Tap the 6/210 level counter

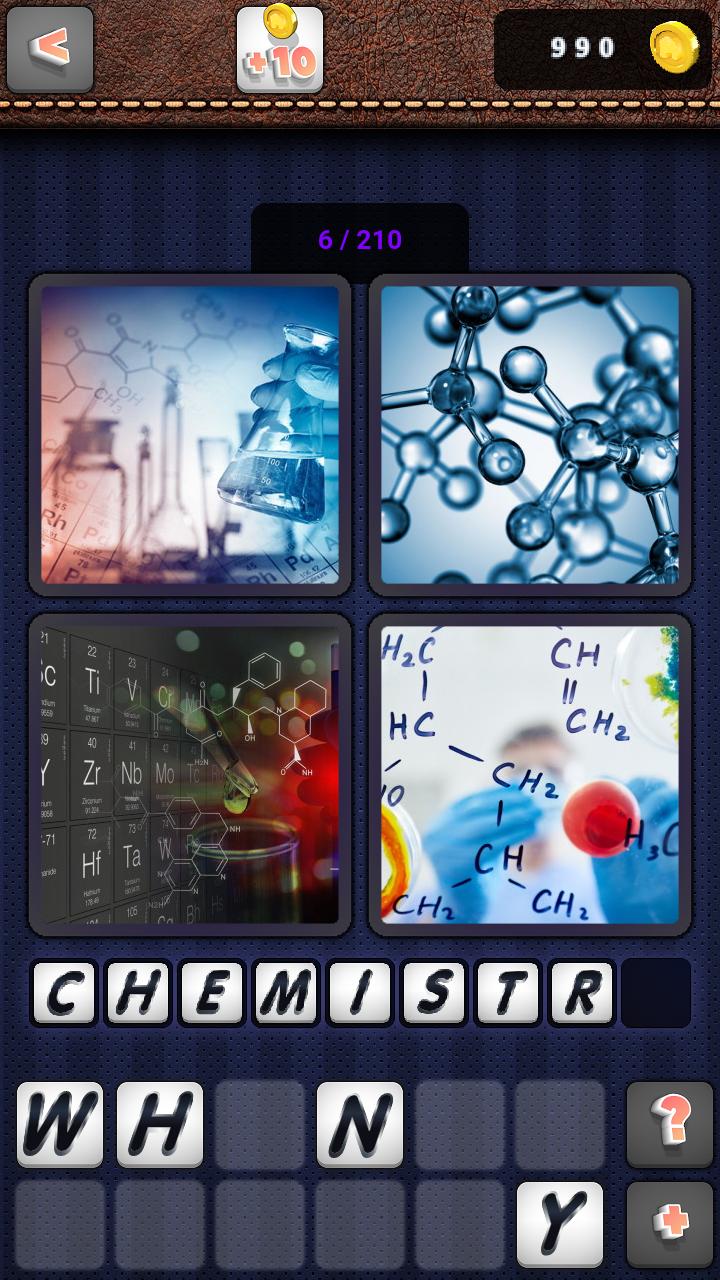[360, 238]
